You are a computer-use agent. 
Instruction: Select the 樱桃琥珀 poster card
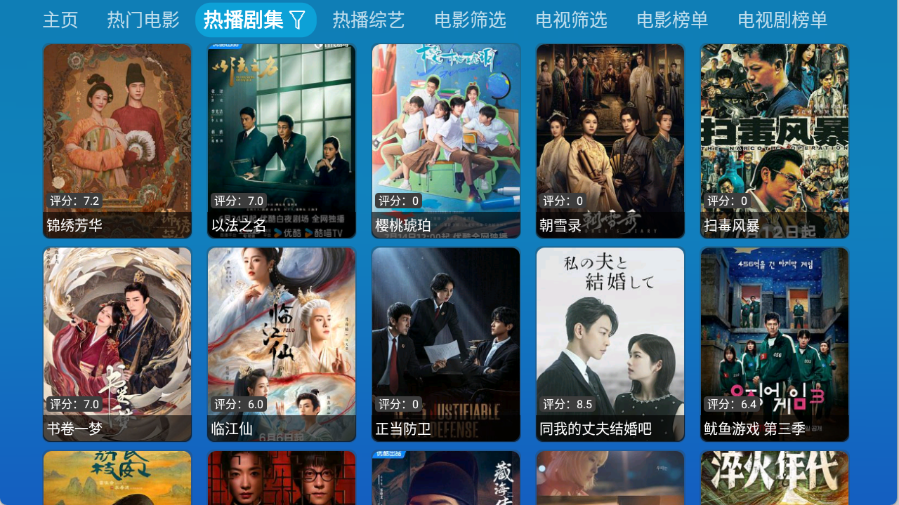[x=446, y=140]
